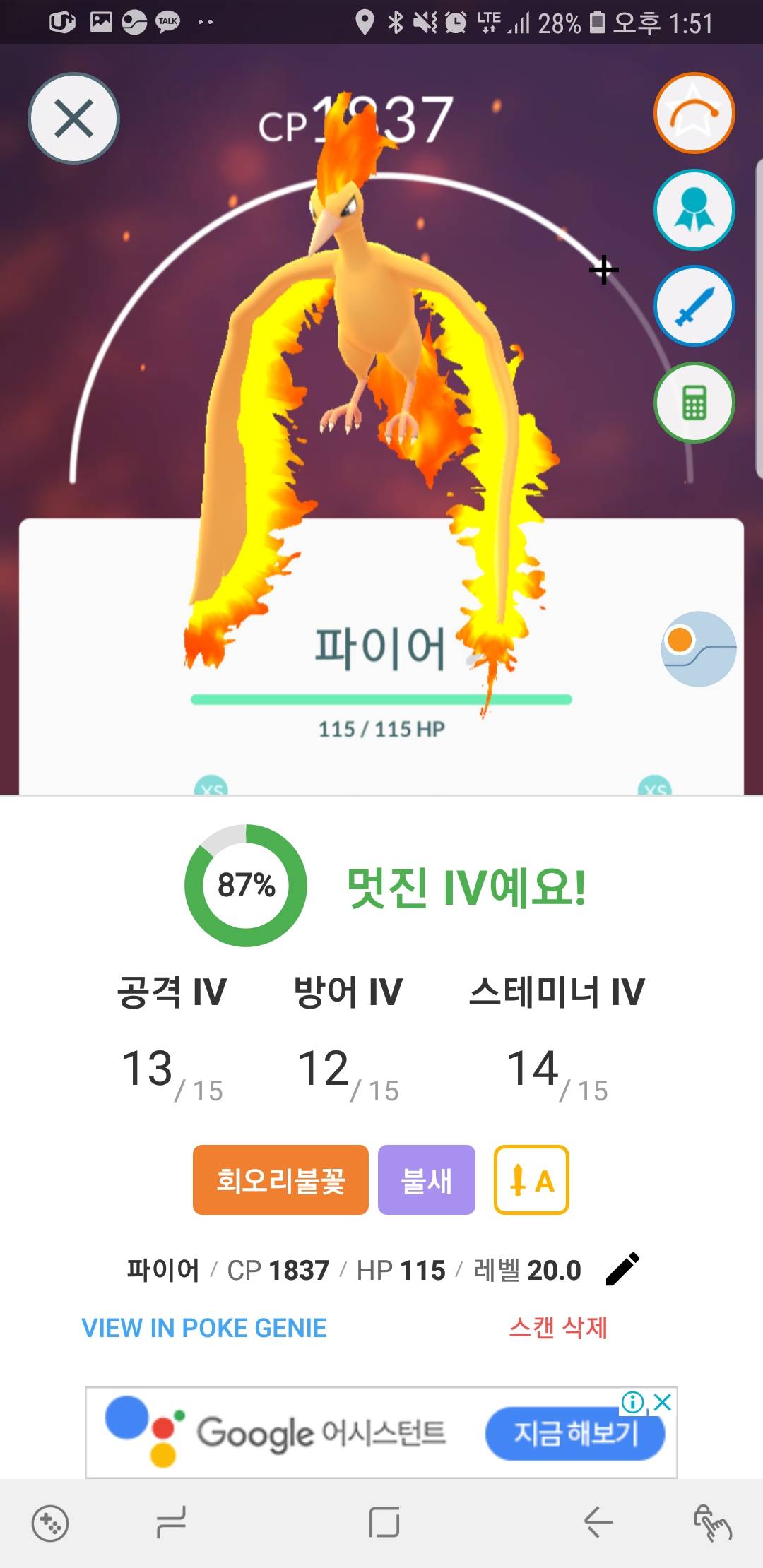The width and height of the screenshot is (763, 1568).
Task: Tap 지금 해보기 on Google Assistant ad
Action: point(574,1433)
